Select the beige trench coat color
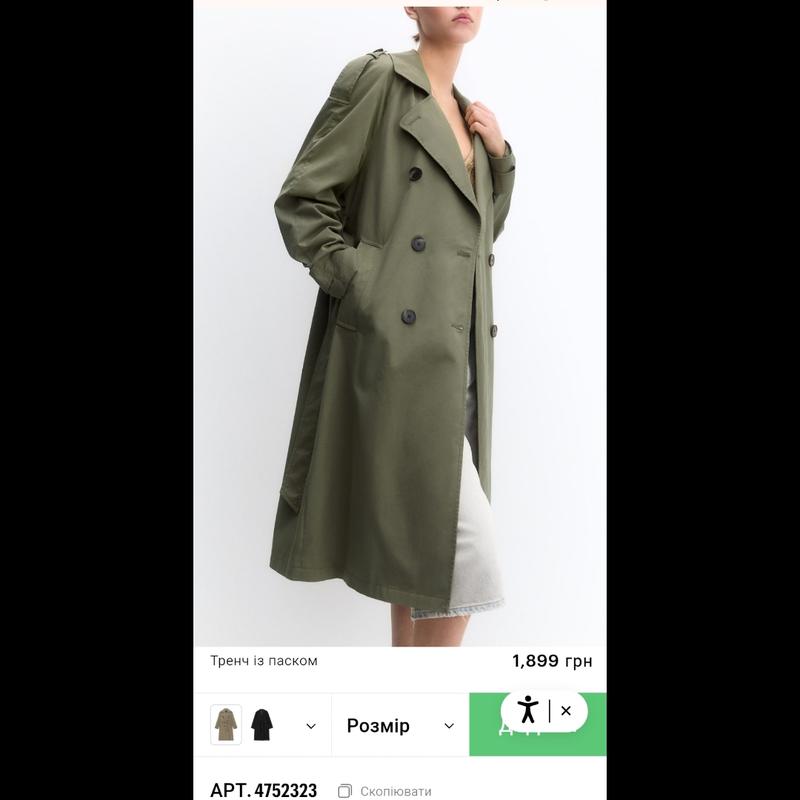 point(226,724)
